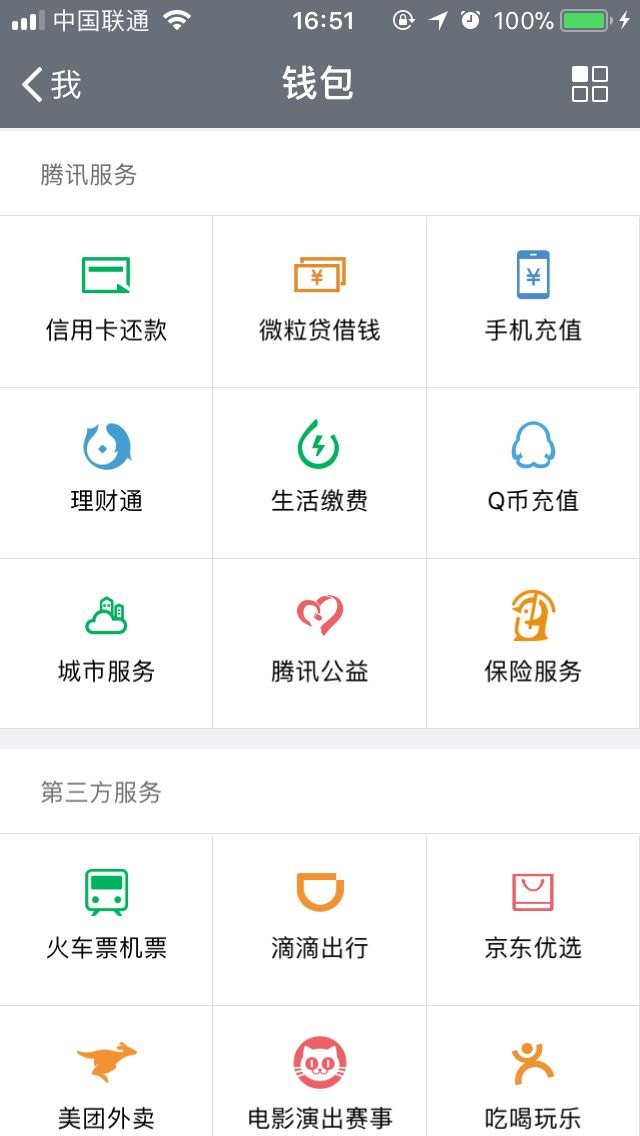This screenshot has height=1136, width=640.
Task: Tap the 腾讯公益 tile
Action: (320, 643)
